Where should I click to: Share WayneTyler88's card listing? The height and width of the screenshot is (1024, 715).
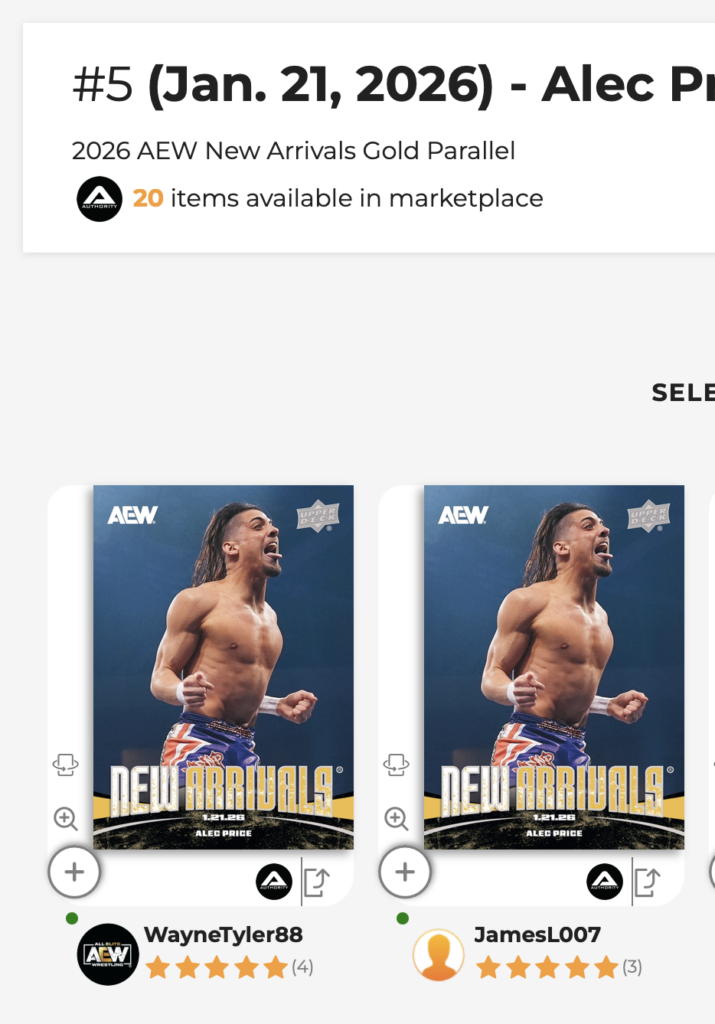317,882
